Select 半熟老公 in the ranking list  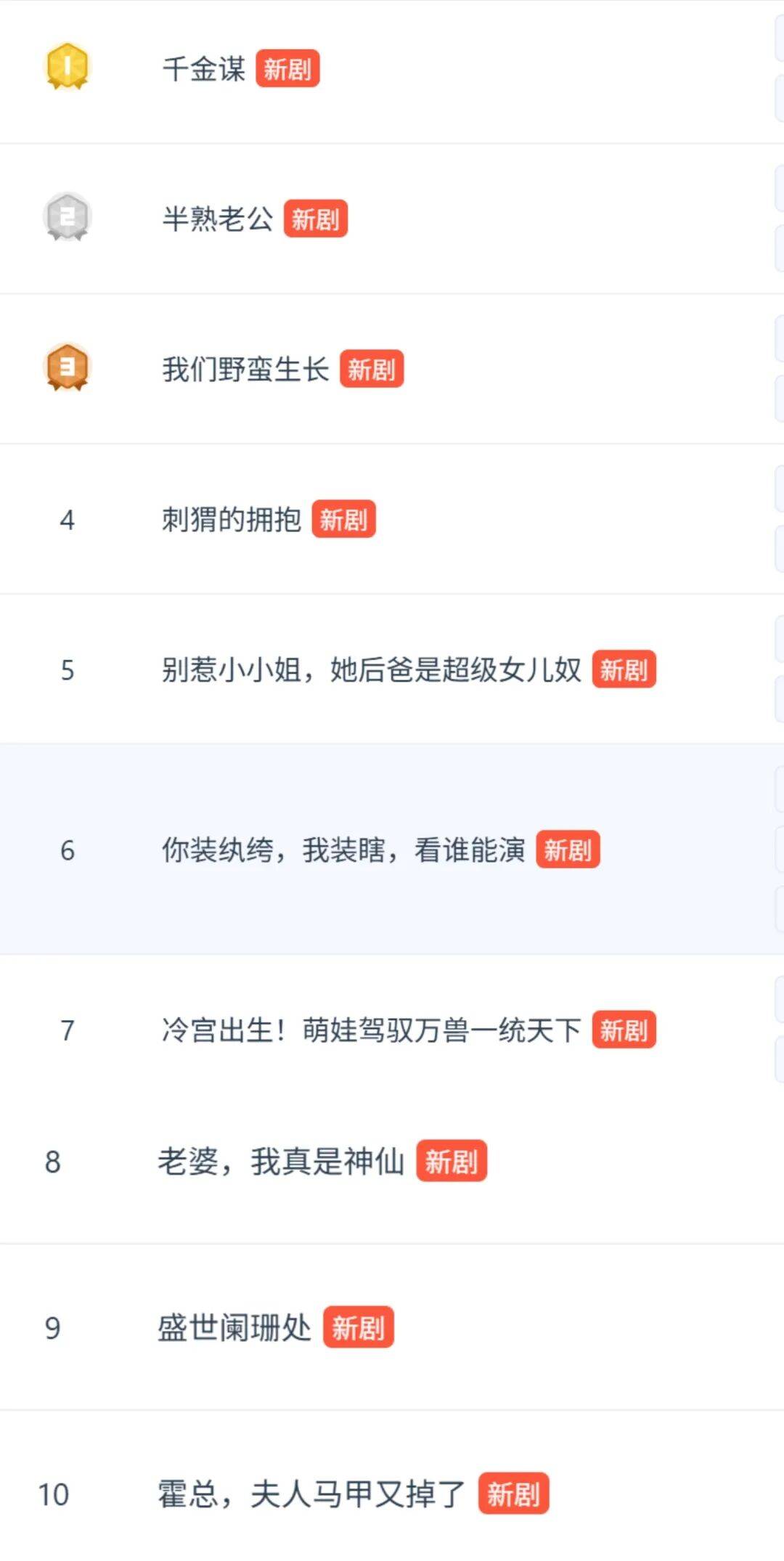(x=218, y=219)
